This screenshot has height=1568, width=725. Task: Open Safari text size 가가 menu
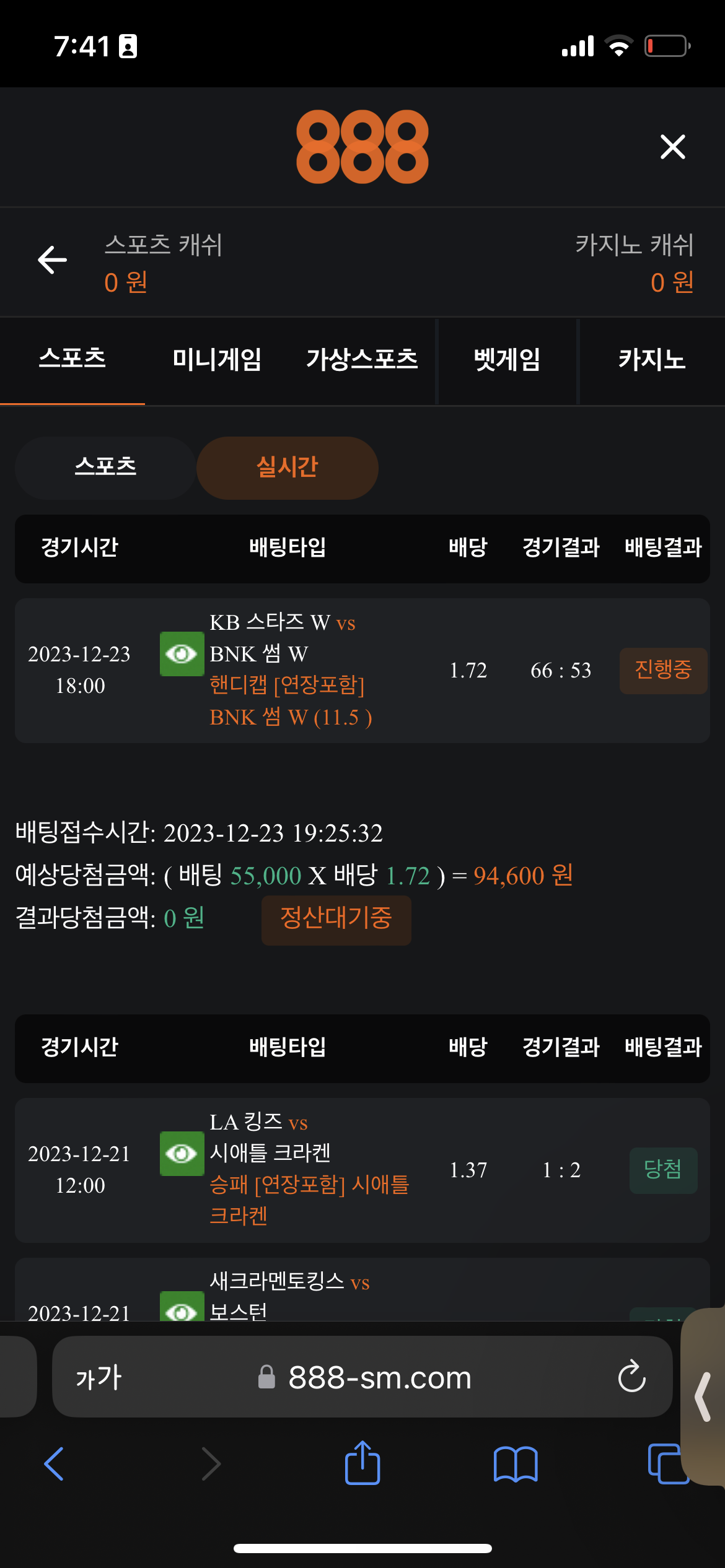[99, 1377]
